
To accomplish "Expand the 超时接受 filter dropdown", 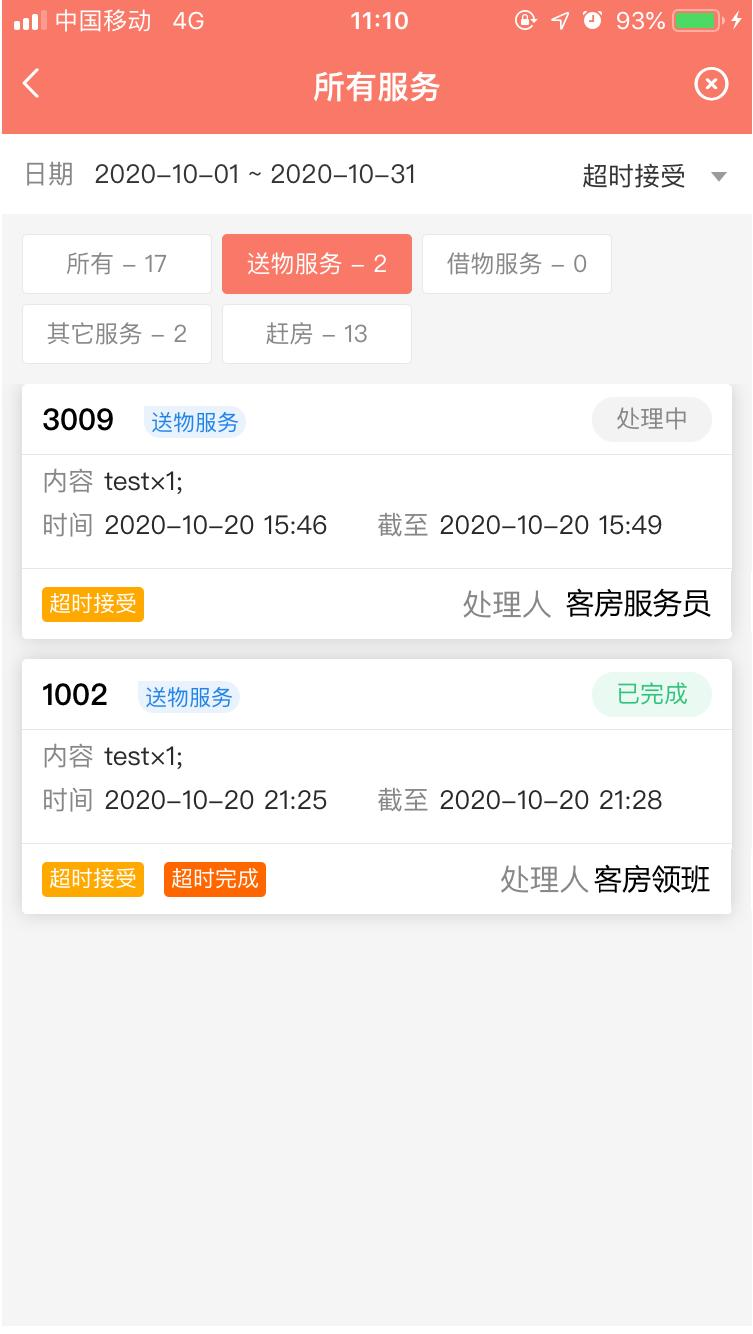I will (x=655, y=176).
